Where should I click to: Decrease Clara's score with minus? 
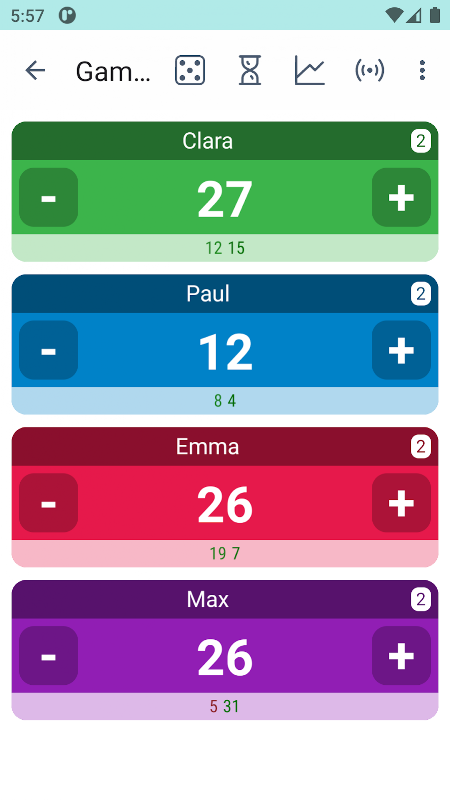48,197
